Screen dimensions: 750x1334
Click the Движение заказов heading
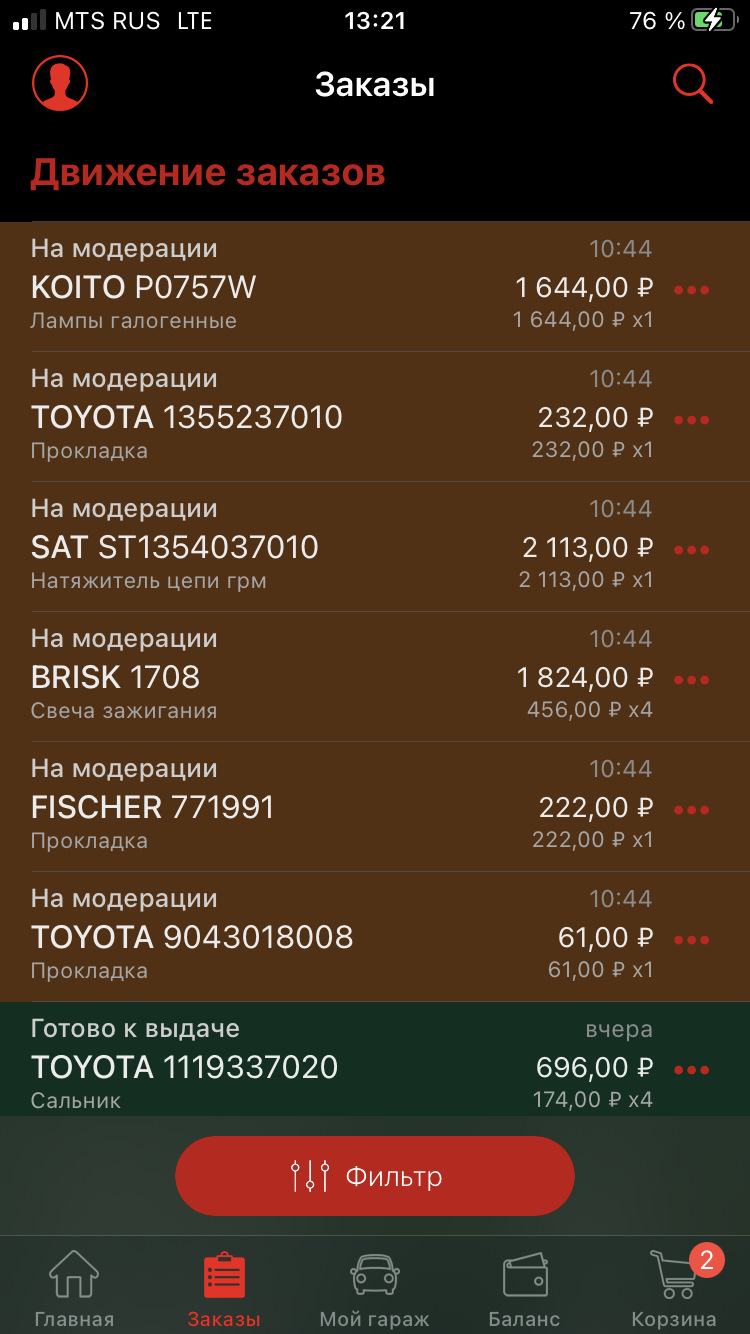pyautogui.click(x=208, y=172)
